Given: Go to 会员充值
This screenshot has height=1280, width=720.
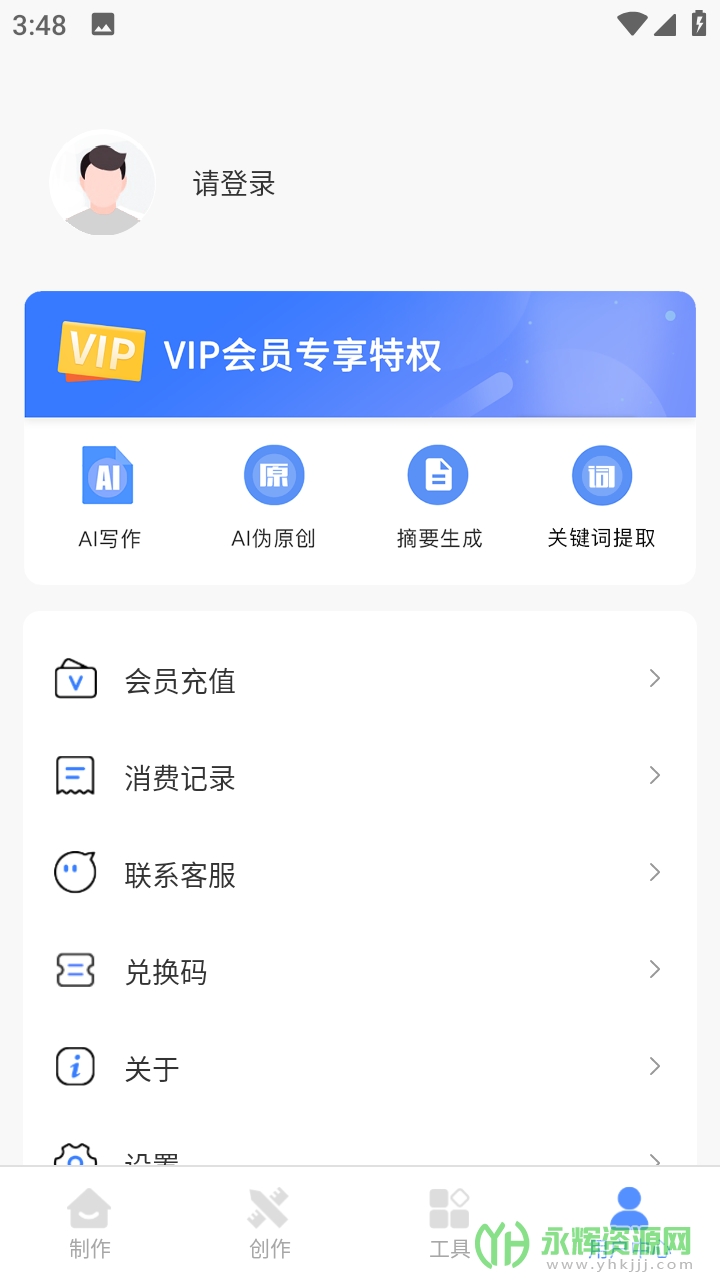Looking at the screenshot, I should [x=360, y=680].
